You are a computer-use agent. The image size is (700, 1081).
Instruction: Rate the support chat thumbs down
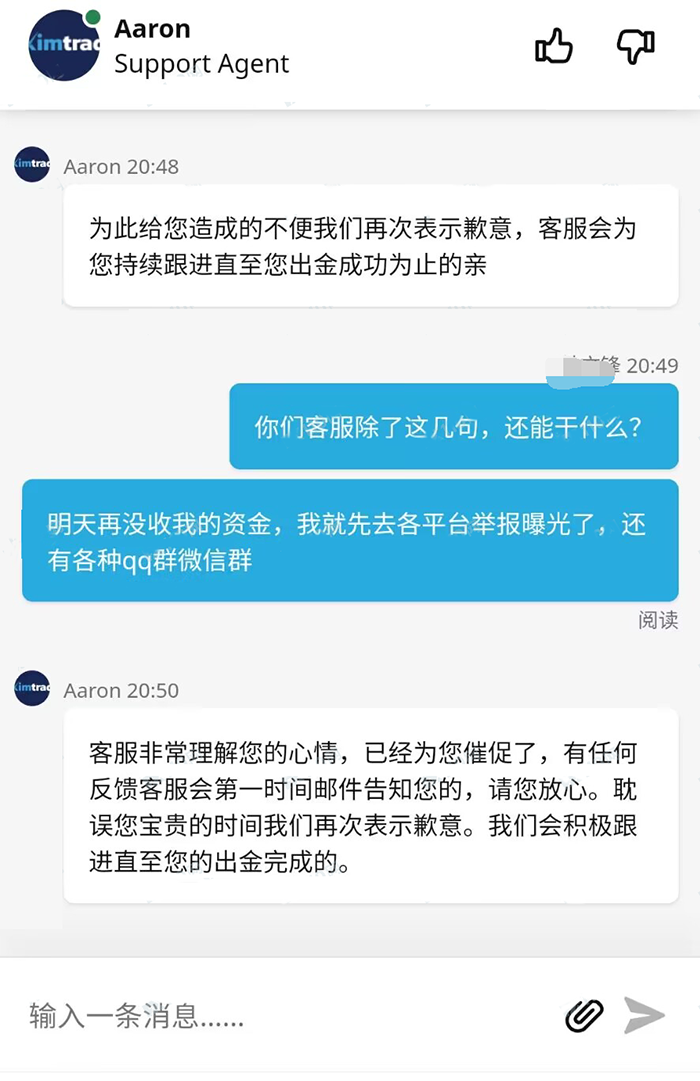tap(636, 45)
